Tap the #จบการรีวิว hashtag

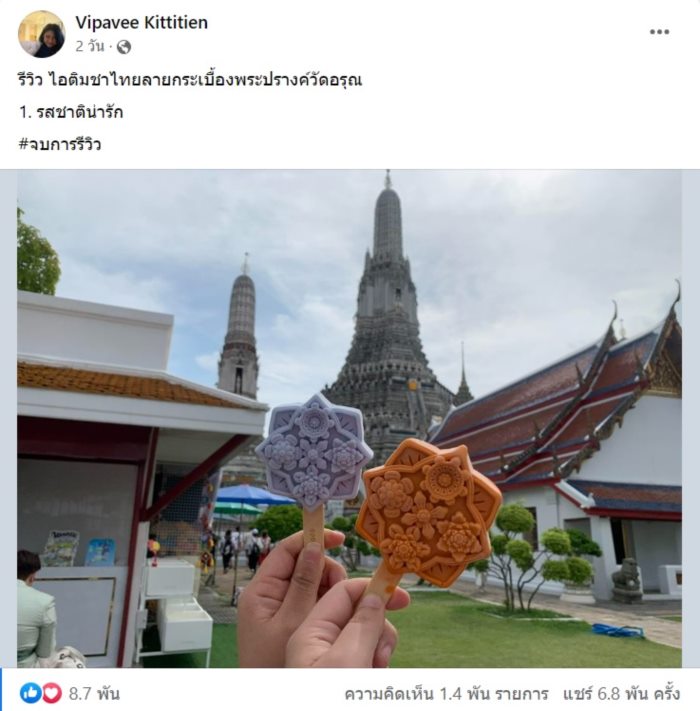(60, 144)
